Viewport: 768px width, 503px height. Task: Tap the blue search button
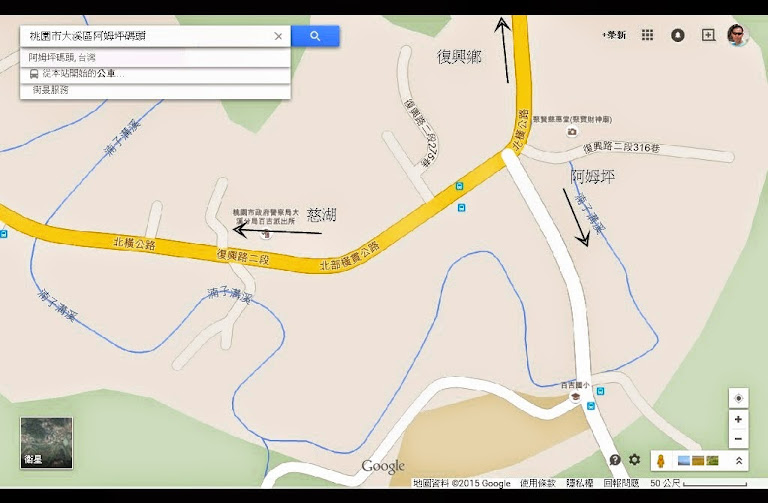click(x=315, y=36)
